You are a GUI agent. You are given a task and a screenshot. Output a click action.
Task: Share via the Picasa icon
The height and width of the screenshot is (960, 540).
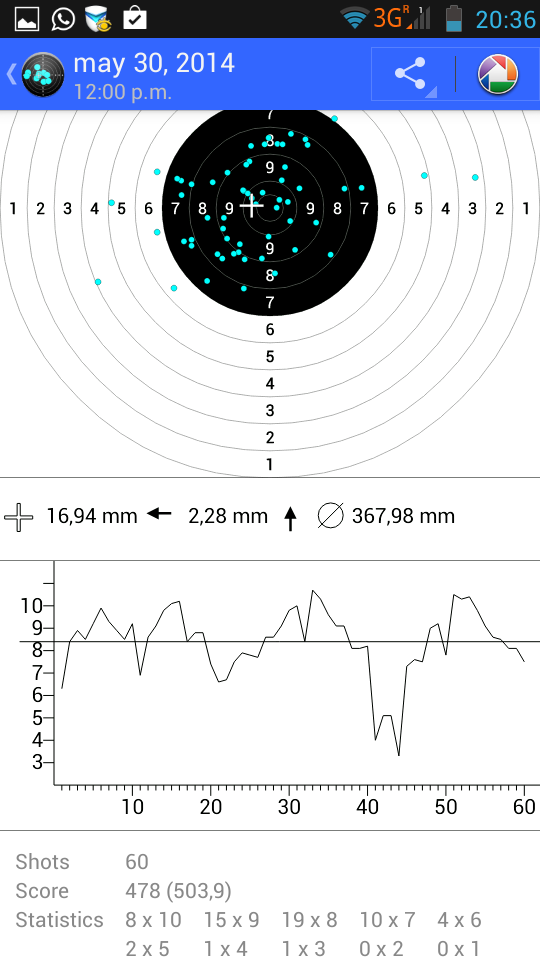[x=497, y=75]
